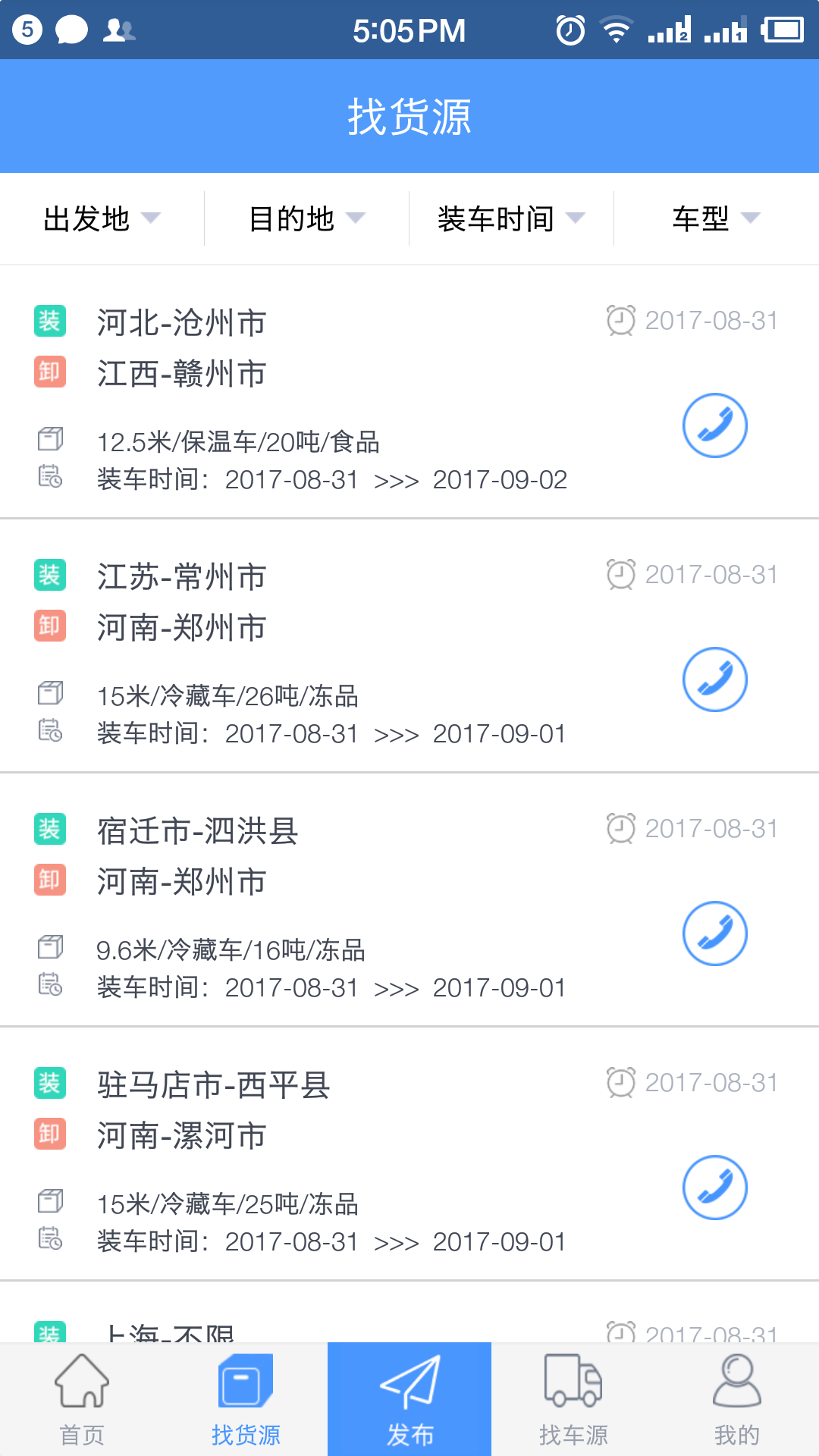Tap the alarm clock icon on first listing
Screen dimensions: 819x1456
click(x=620, y=319)
